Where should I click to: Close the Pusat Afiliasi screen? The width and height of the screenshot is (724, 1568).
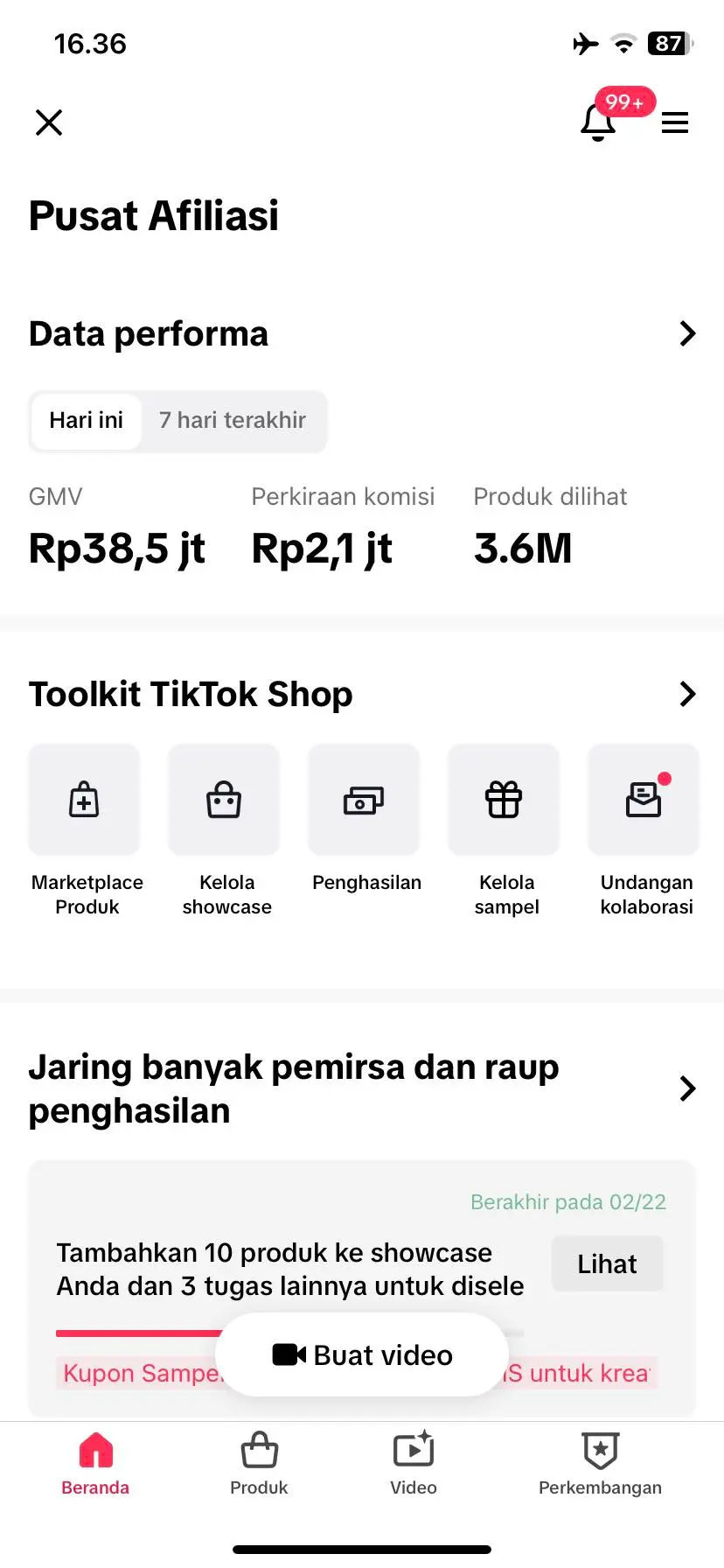49,122
